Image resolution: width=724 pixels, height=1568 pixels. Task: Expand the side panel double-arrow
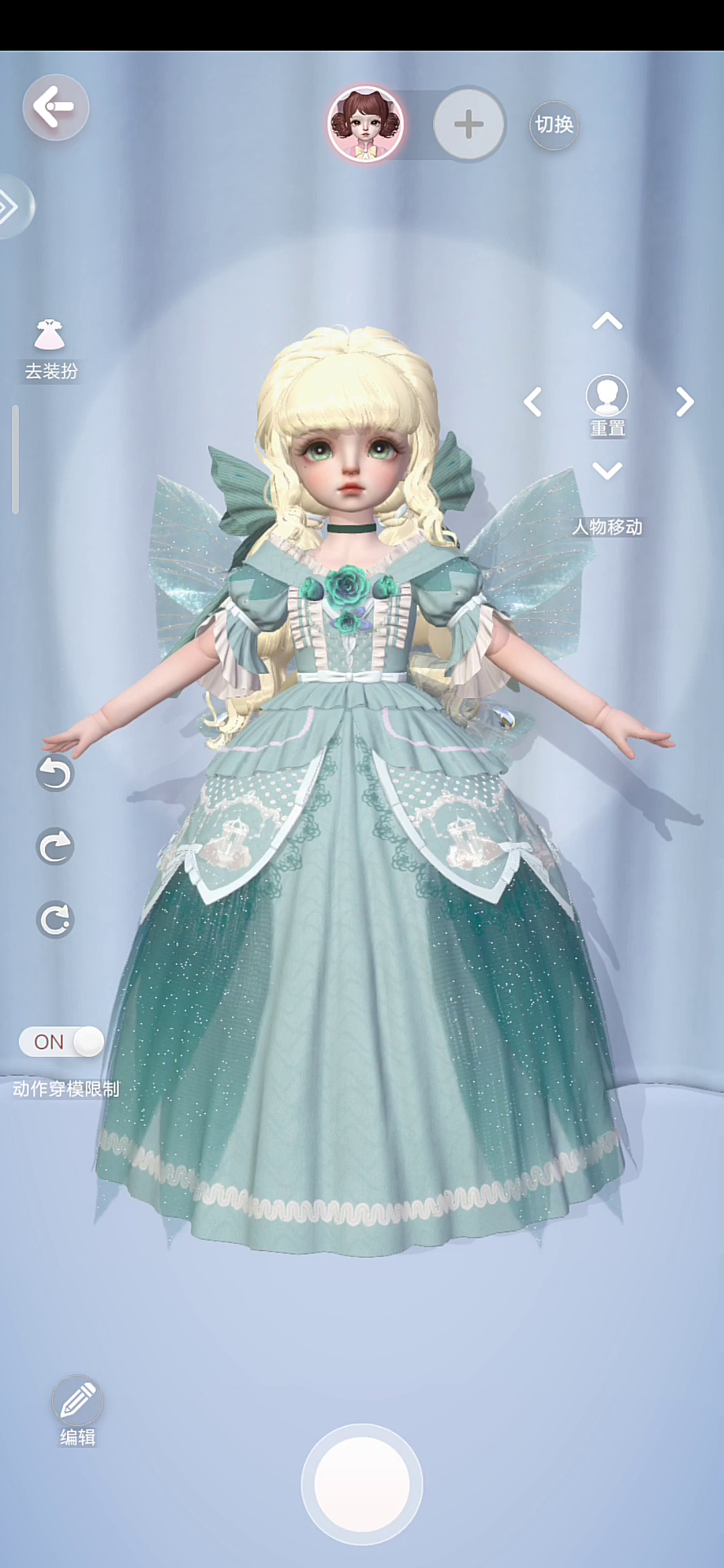(12, 206)
